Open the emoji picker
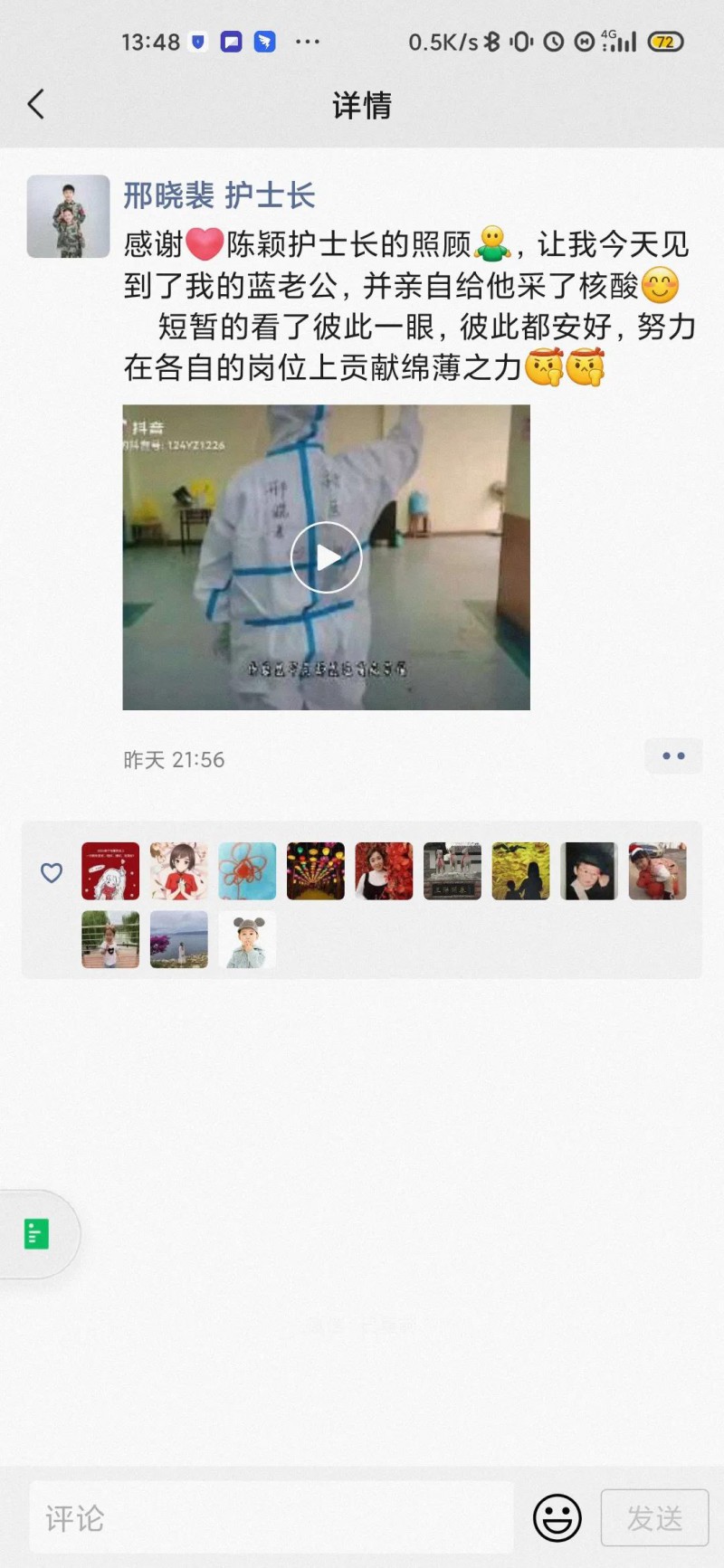Viewport: 724px width, 1568px height. point(557,1517)
